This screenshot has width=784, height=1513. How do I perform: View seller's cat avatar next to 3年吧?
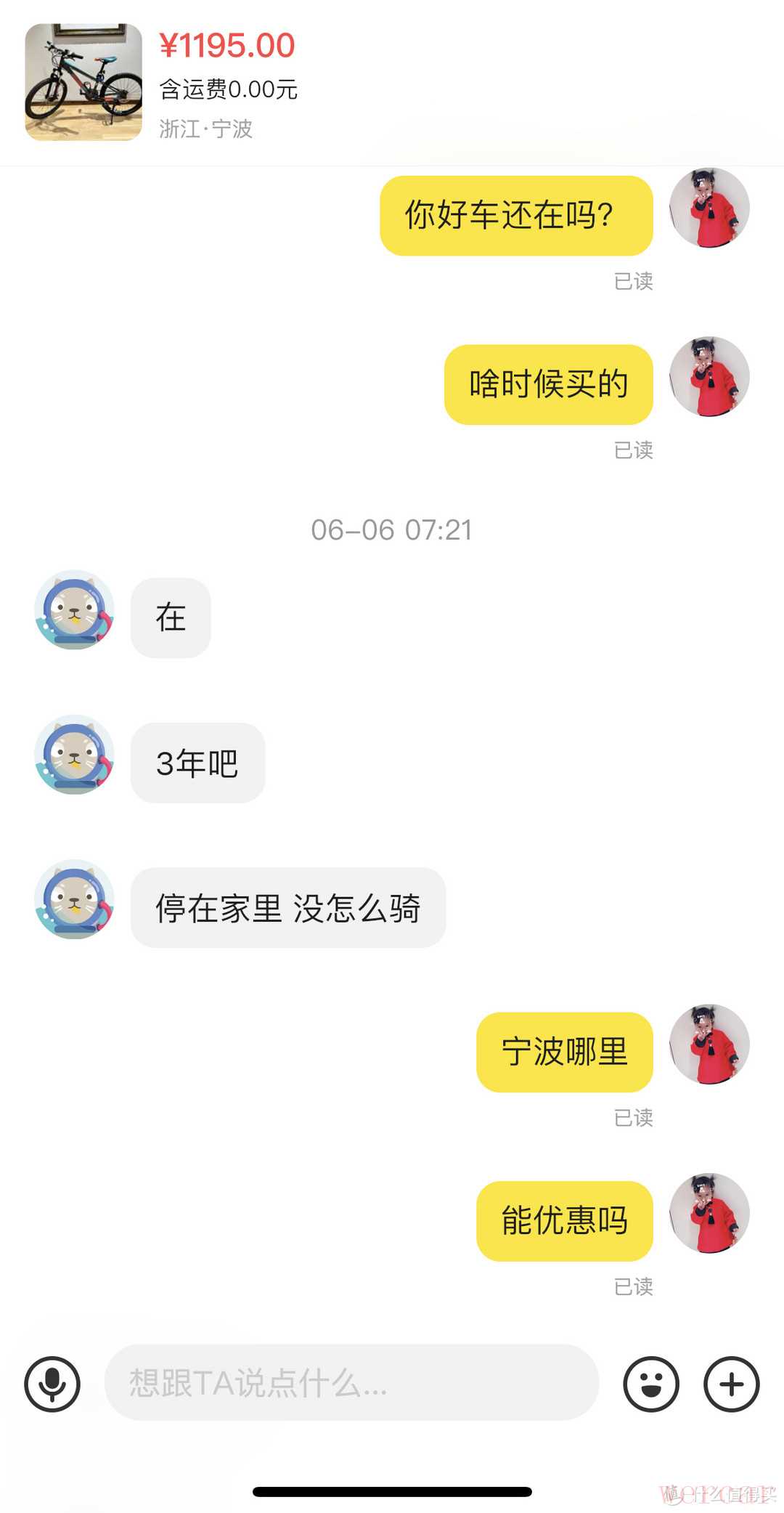click(75, 755)
